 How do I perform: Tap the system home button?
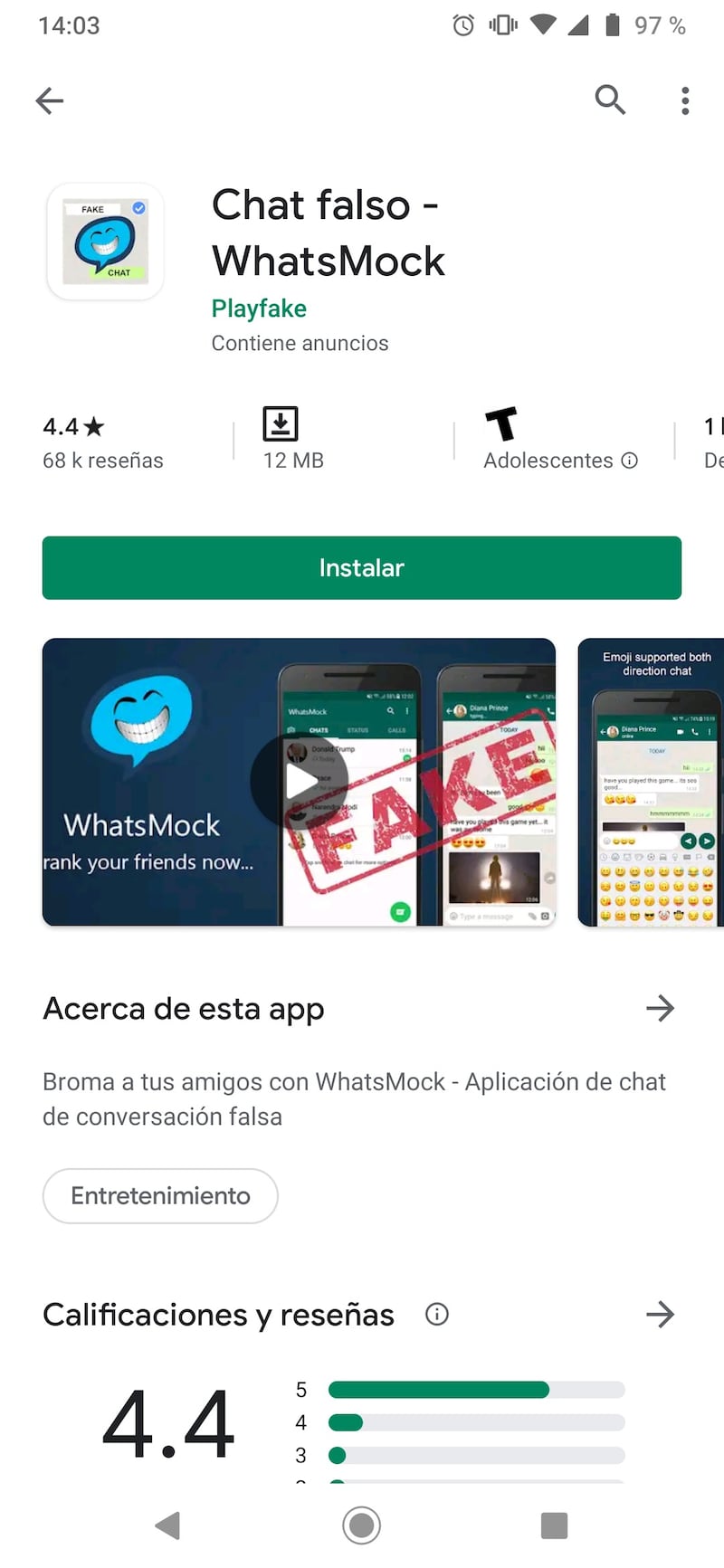(x=361, y=1525)
